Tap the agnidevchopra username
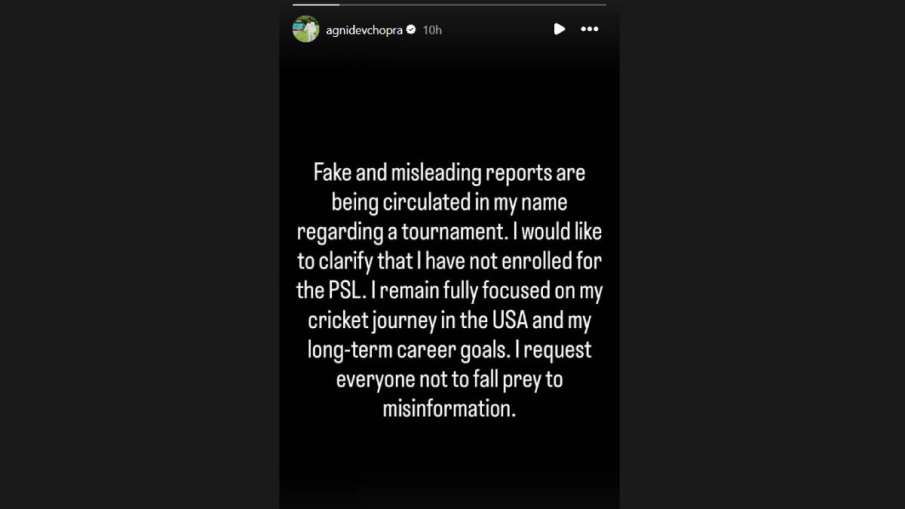The width and height of the screenshot is (905, 509). pyautogui.click(x=364, y=30)
